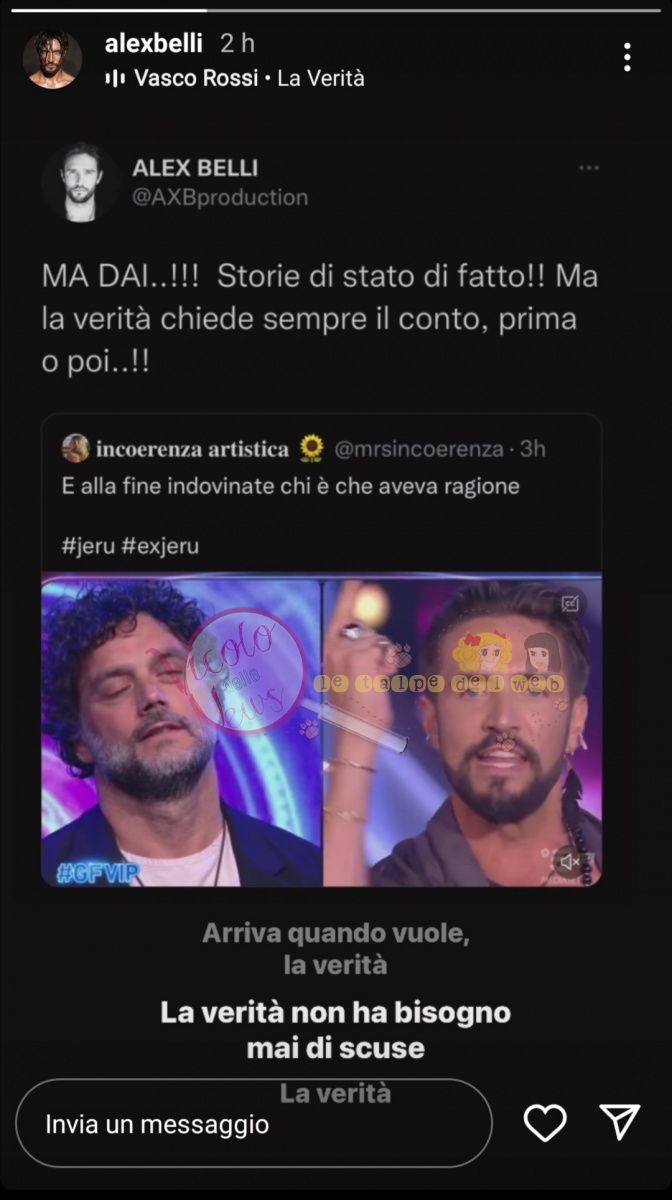The image size is (672, 1200).
Task: Open the story overflow menu
Action: click(x=627, y=57)
